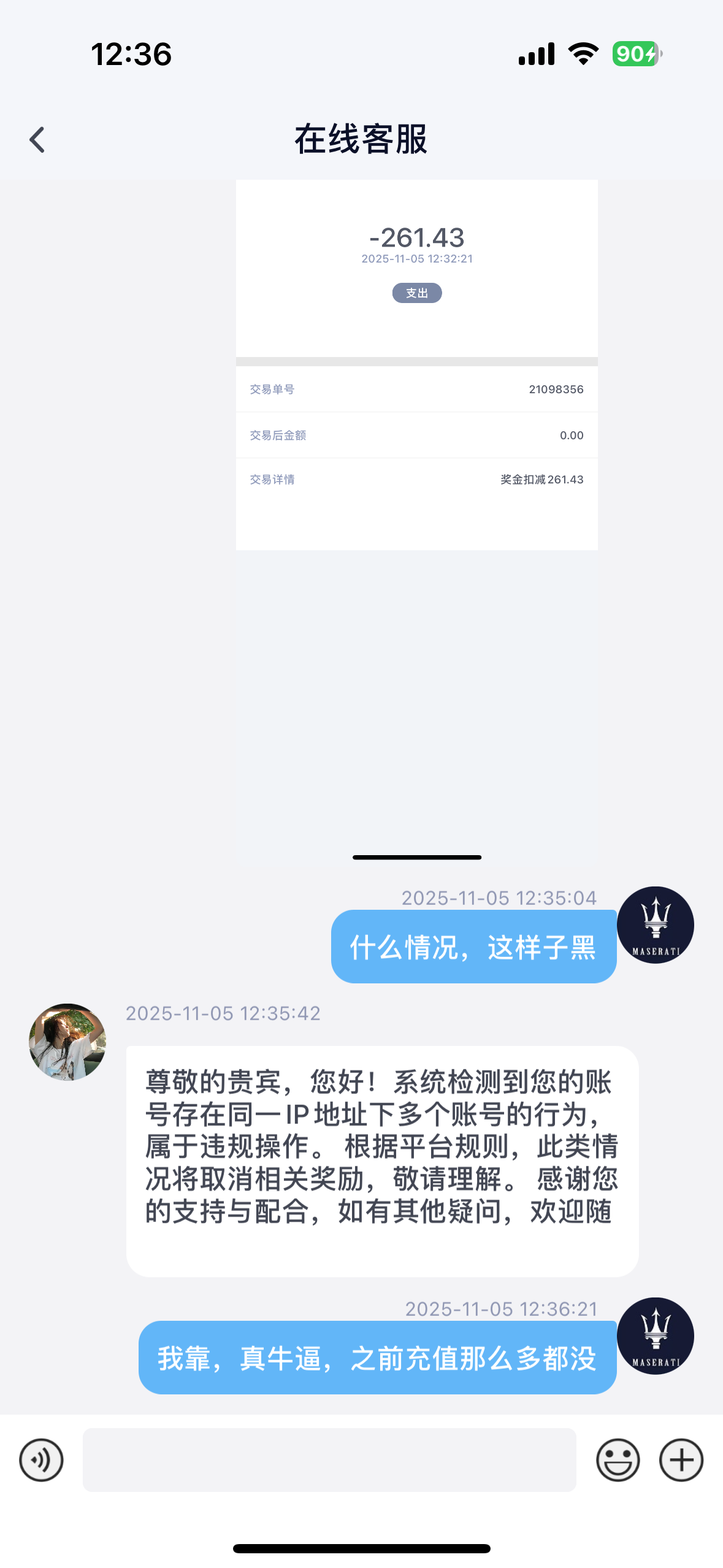Viewport: 723px width, 1568px height.
Task: Tap the customer service agent's avatar
Action: tap(67, 1042)
